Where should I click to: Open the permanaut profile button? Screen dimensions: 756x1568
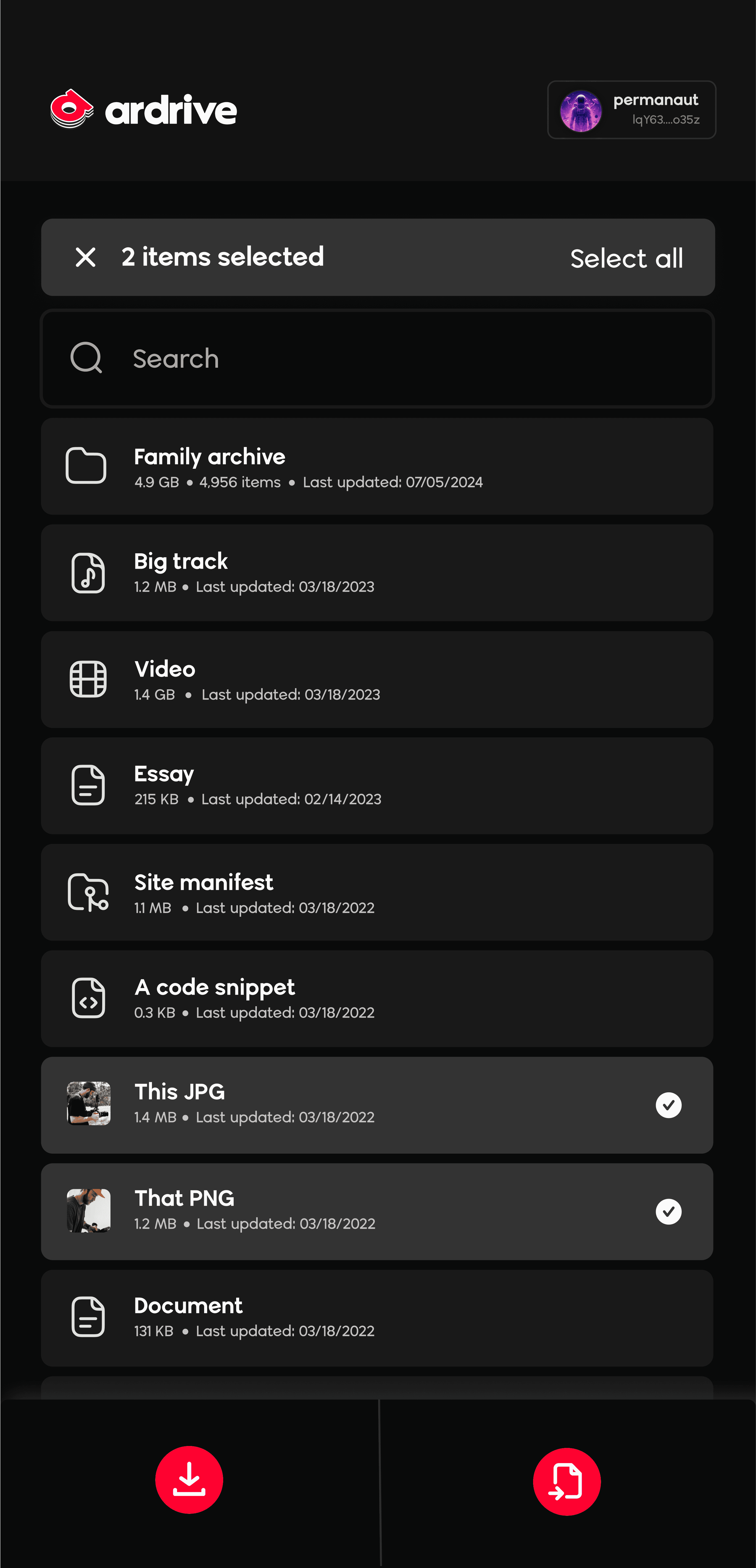[x=631, y=110]
